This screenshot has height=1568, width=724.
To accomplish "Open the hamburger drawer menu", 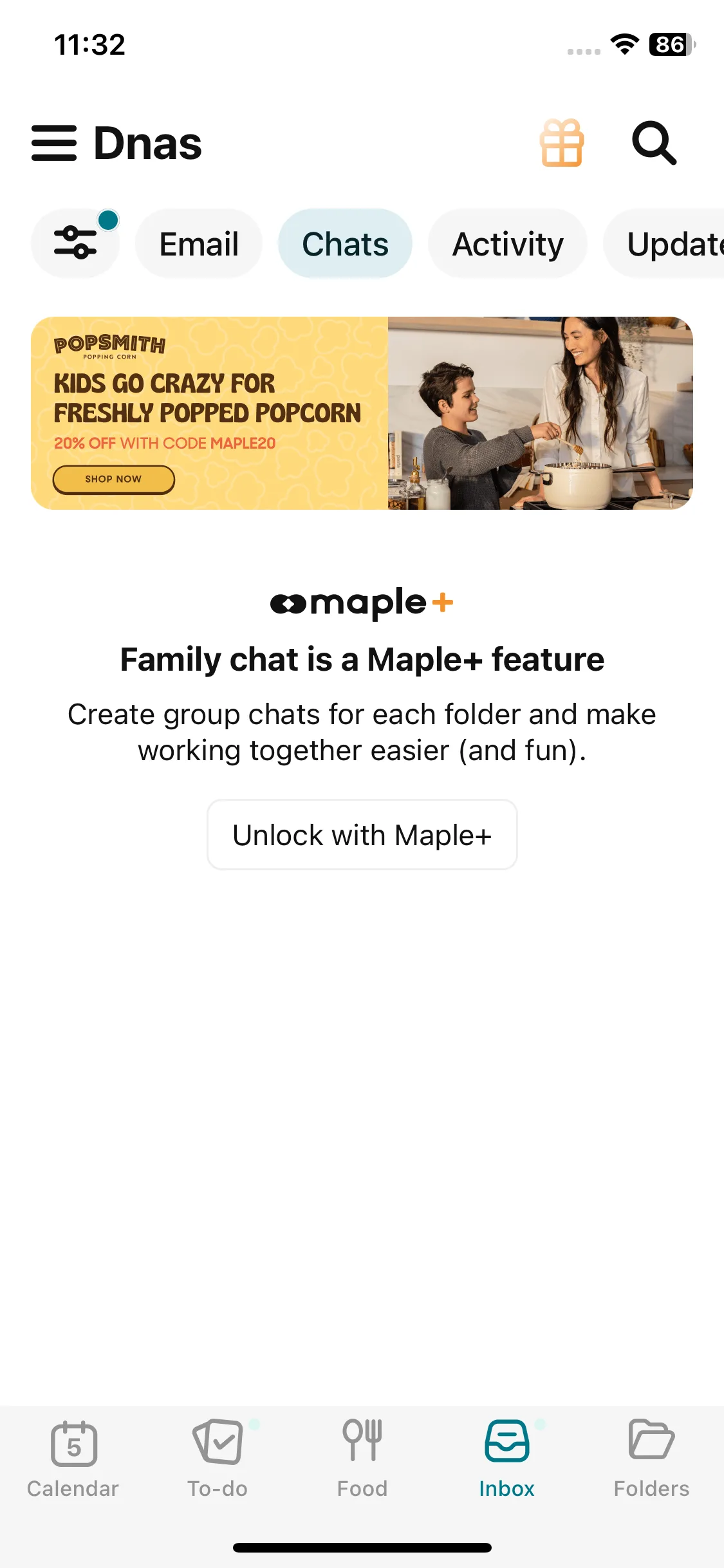I will 54,143.
